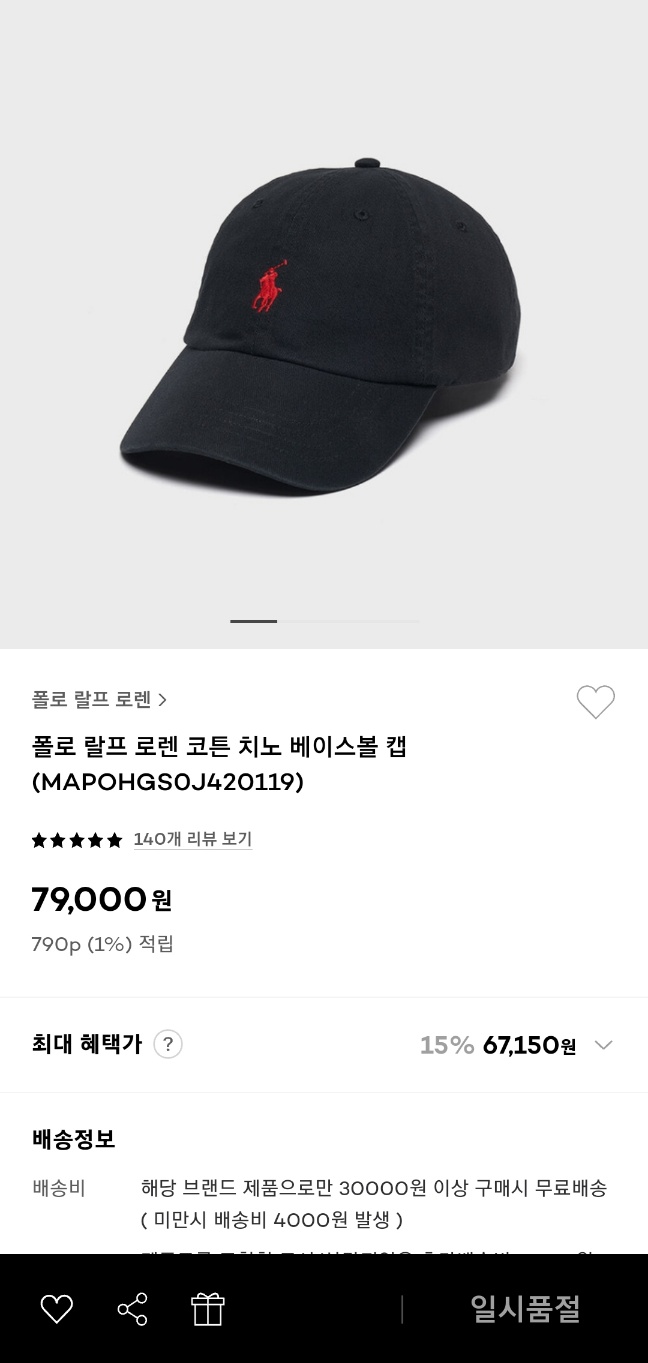
Task: Open the 폴로 랄프 로렌 brand page
Action: tap(99, 700)
